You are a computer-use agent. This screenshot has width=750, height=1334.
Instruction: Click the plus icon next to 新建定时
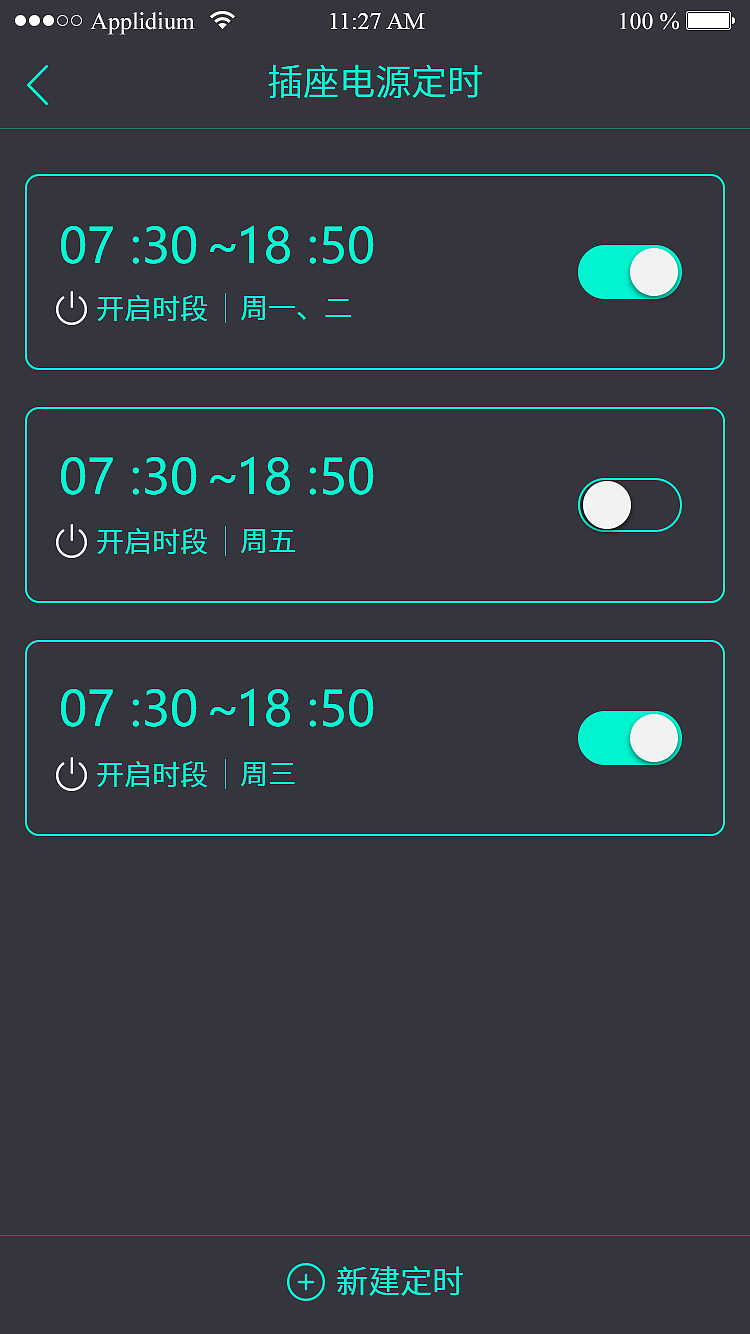pyautogui.click(x=305, y=1281)
